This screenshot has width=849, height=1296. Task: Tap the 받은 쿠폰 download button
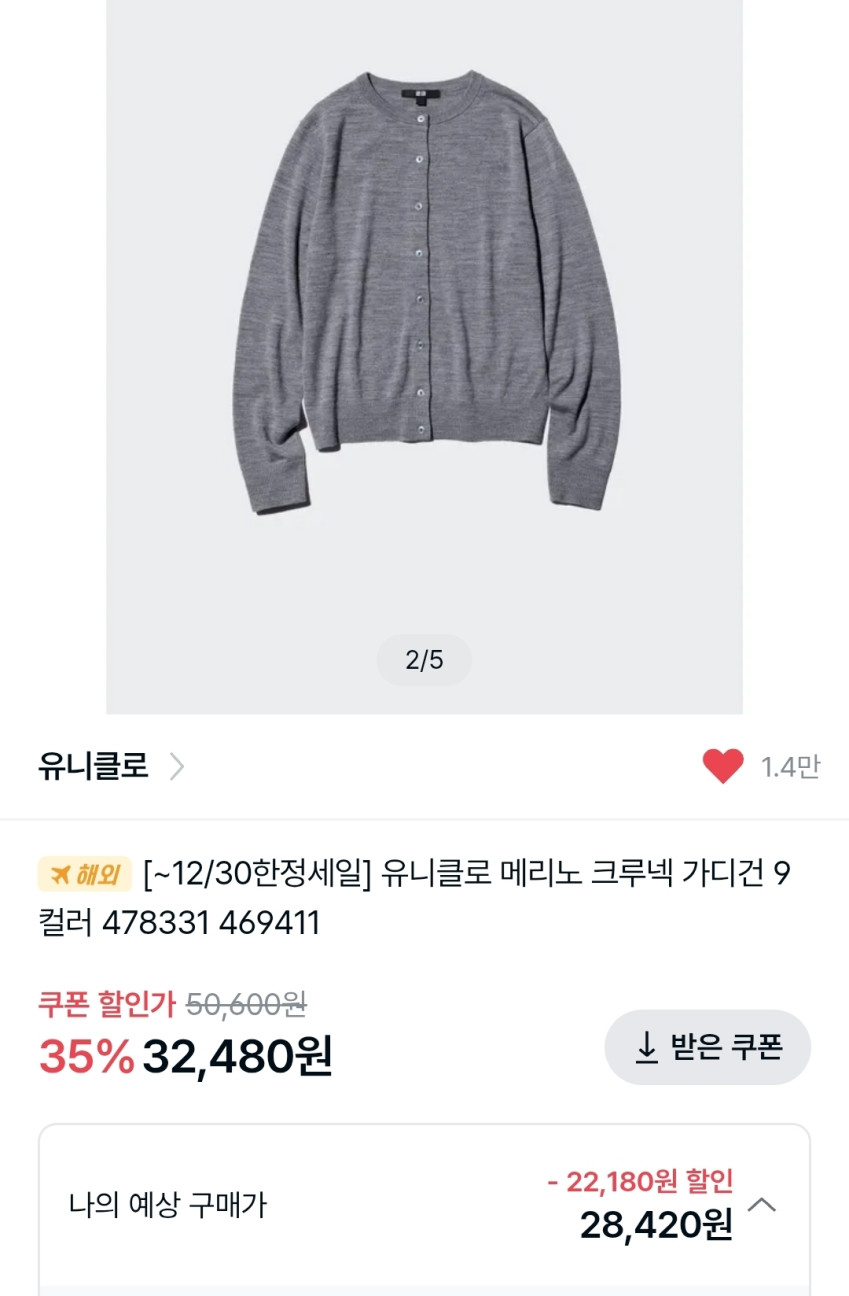pos(707,1047)
